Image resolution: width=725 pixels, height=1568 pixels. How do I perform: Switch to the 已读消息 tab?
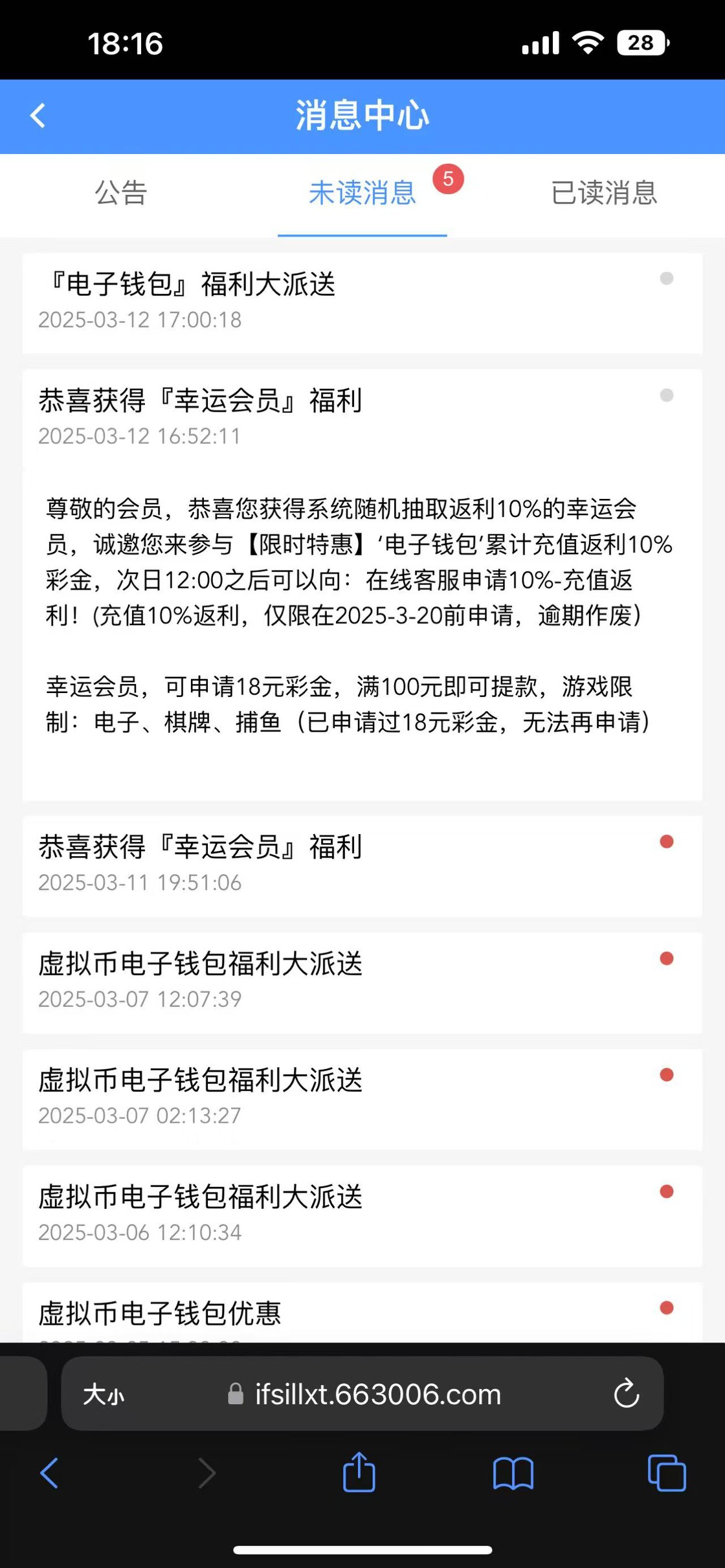pos(604,193)
